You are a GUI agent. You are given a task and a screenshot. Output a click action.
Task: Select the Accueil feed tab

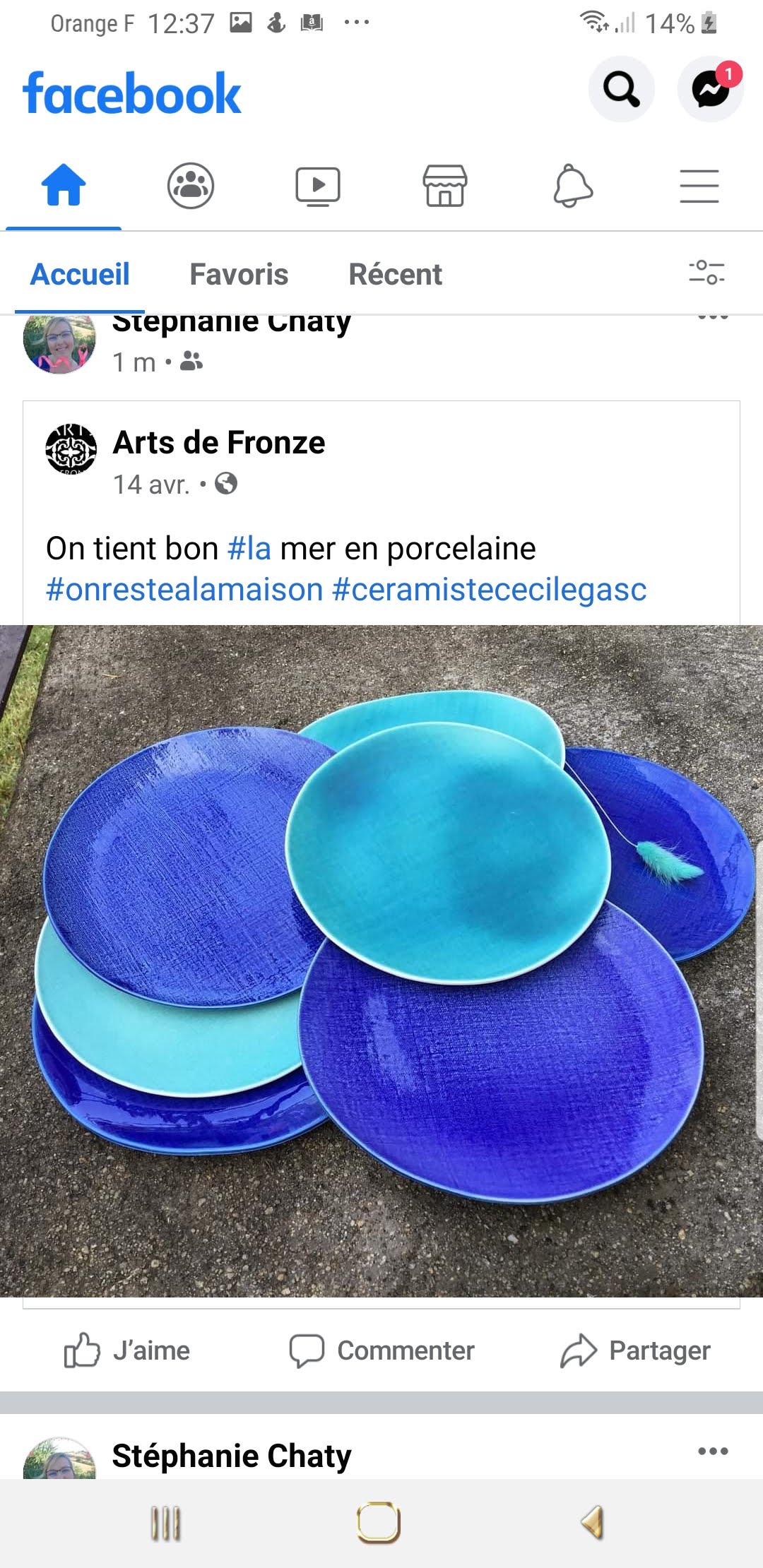coord(80,274)
